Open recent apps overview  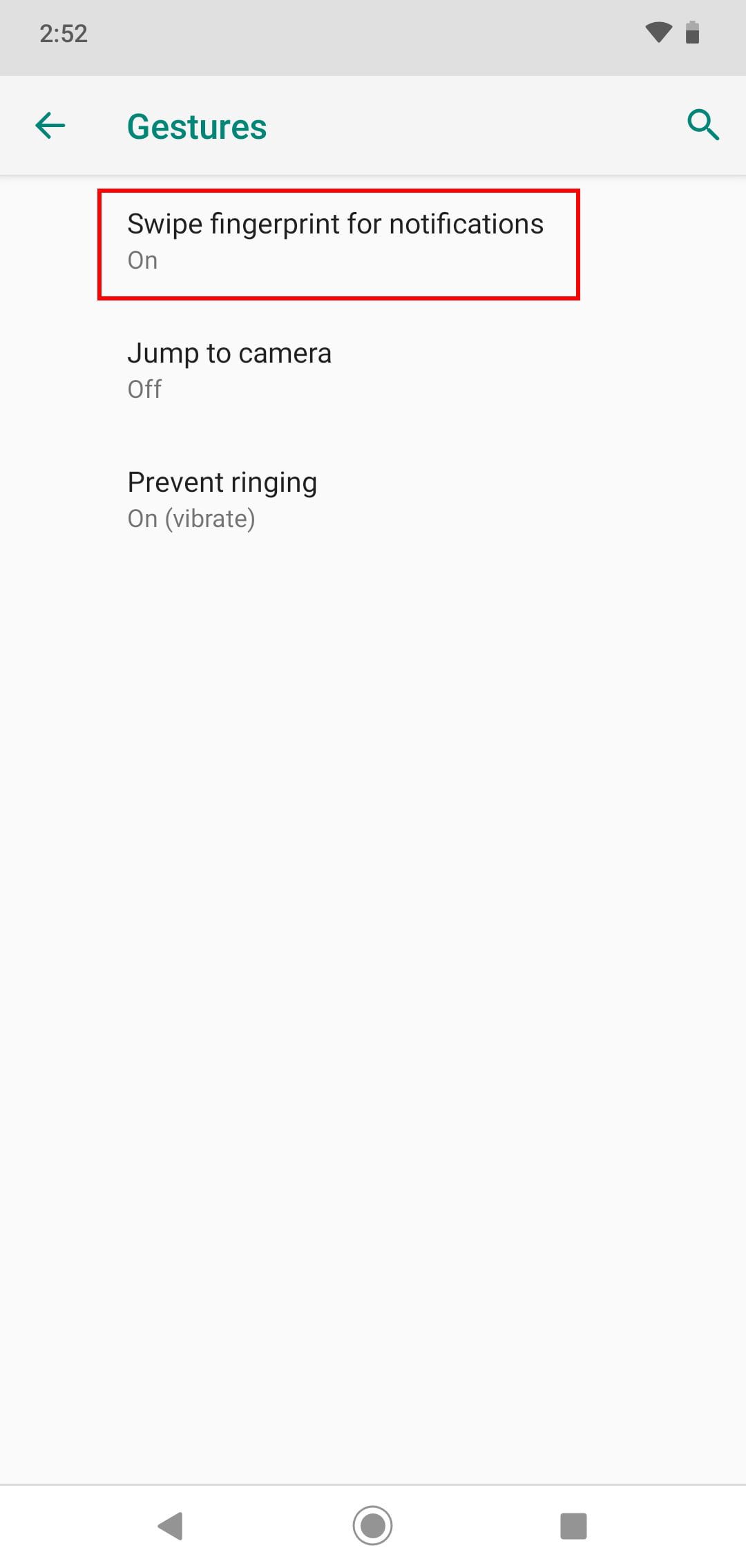tap(573, 1525)
